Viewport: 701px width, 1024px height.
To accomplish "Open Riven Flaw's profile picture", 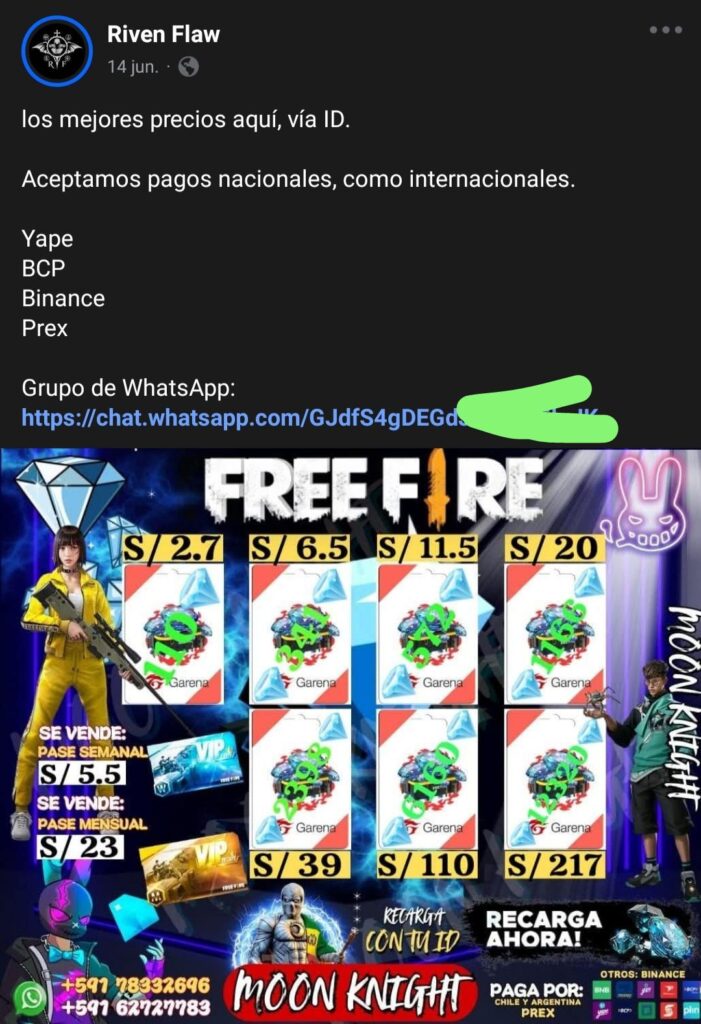I will pyautogui.click(x=56, y=50).
